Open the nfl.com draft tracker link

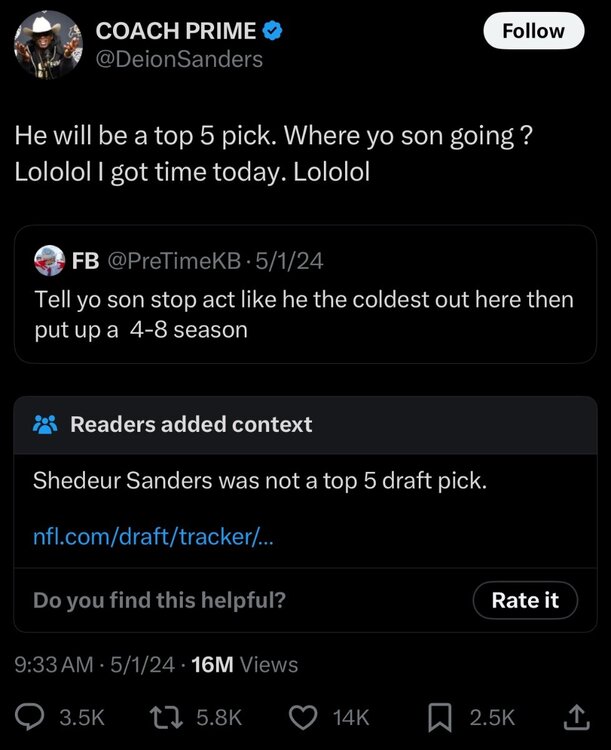coord(152,537)
